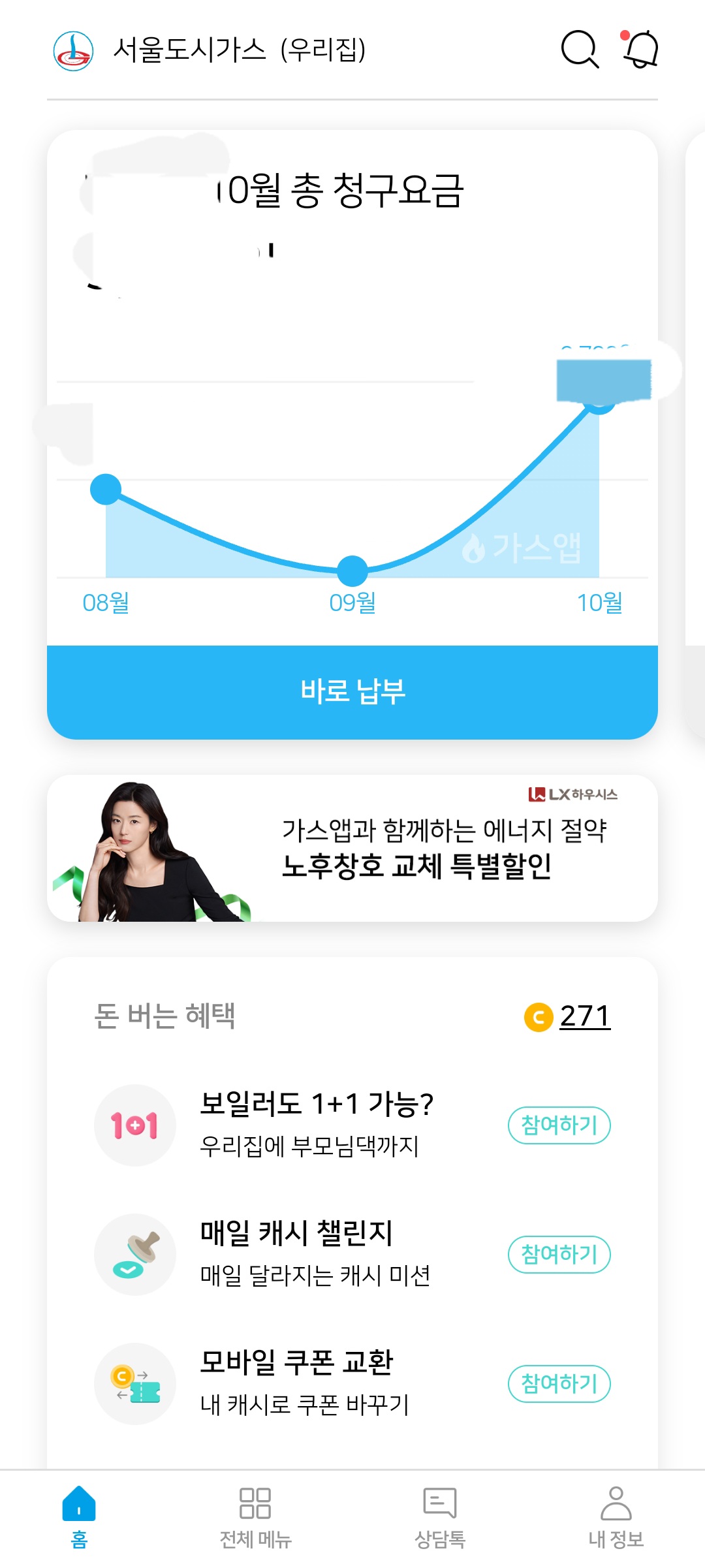The width and height of the screenshot is (705, 1568).
Task: Open the LX하우시스 window replacement banner
Action: (352, 848)
